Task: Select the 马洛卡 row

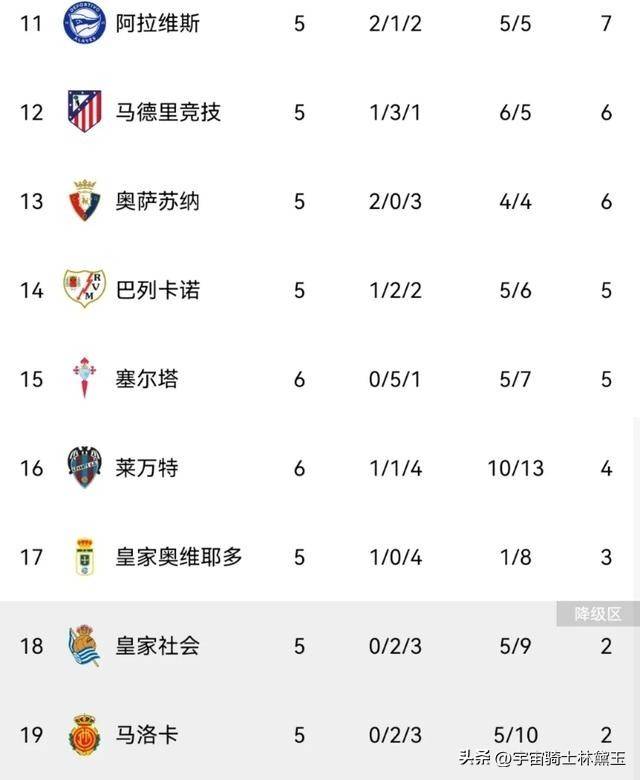Action: [146, 734]
